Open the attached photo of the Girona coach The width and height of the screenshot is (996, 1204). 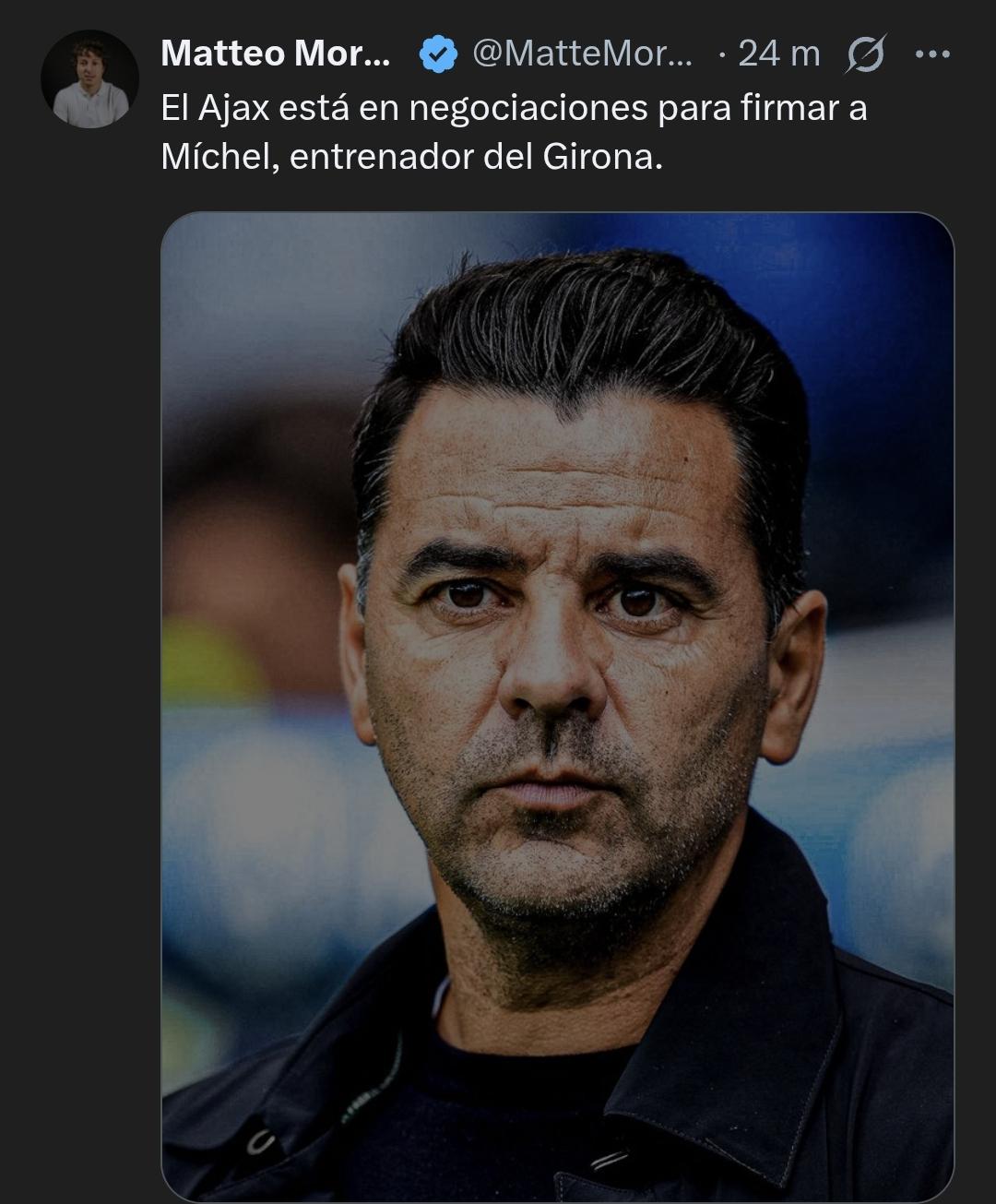[557, 706]
